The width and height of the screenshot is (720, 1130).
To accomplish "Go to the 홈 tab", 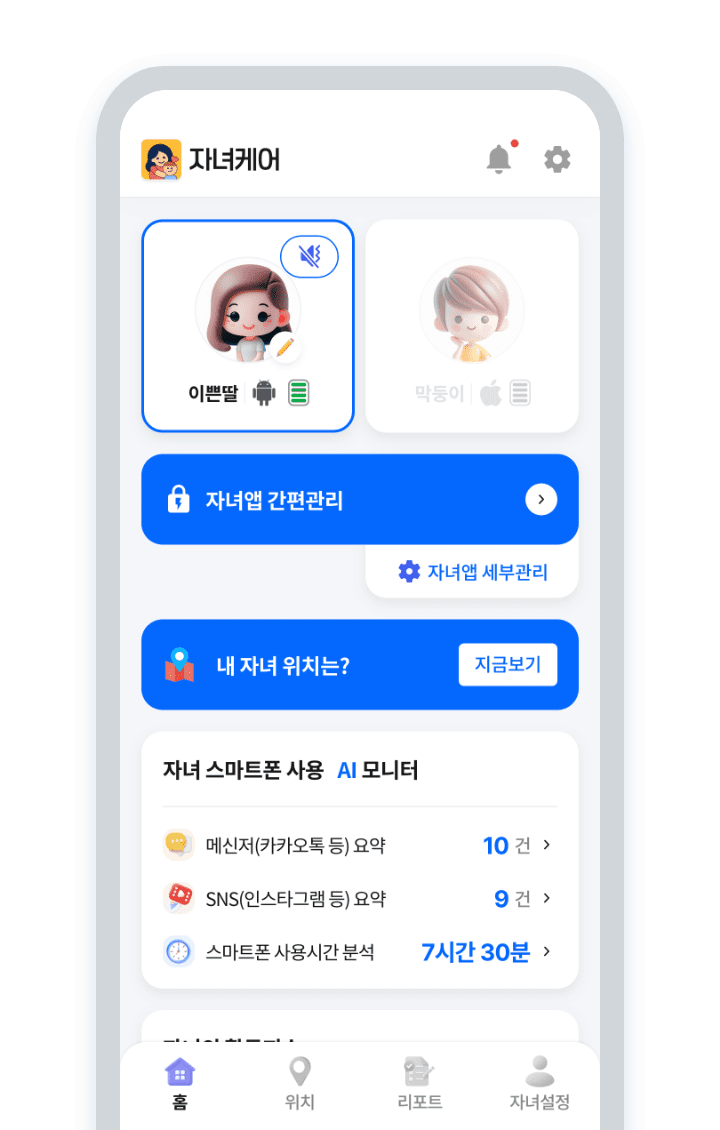I will [x=180, y=1083].
